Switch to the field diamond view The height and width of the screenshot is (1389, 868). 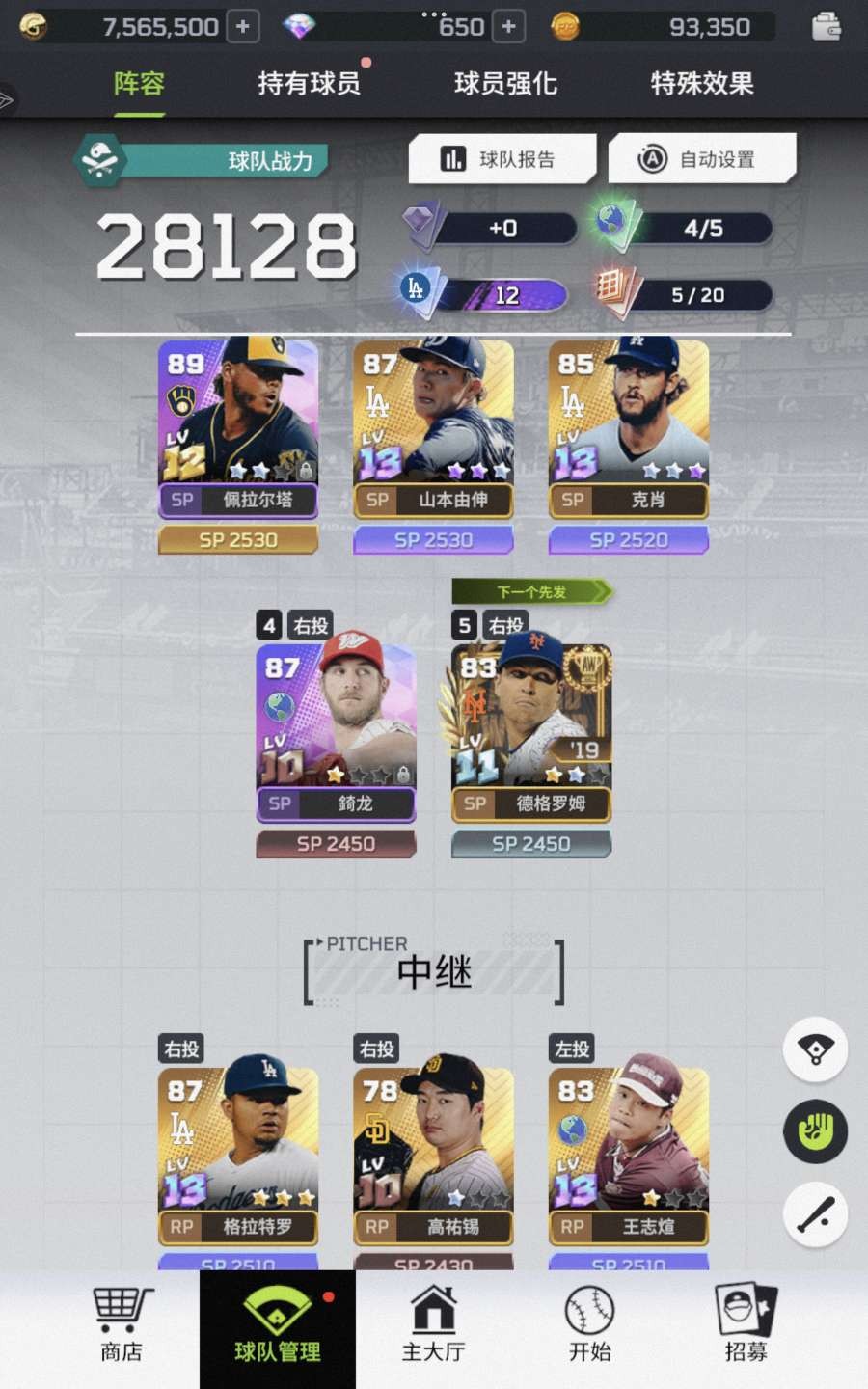tap(815, 1049)
